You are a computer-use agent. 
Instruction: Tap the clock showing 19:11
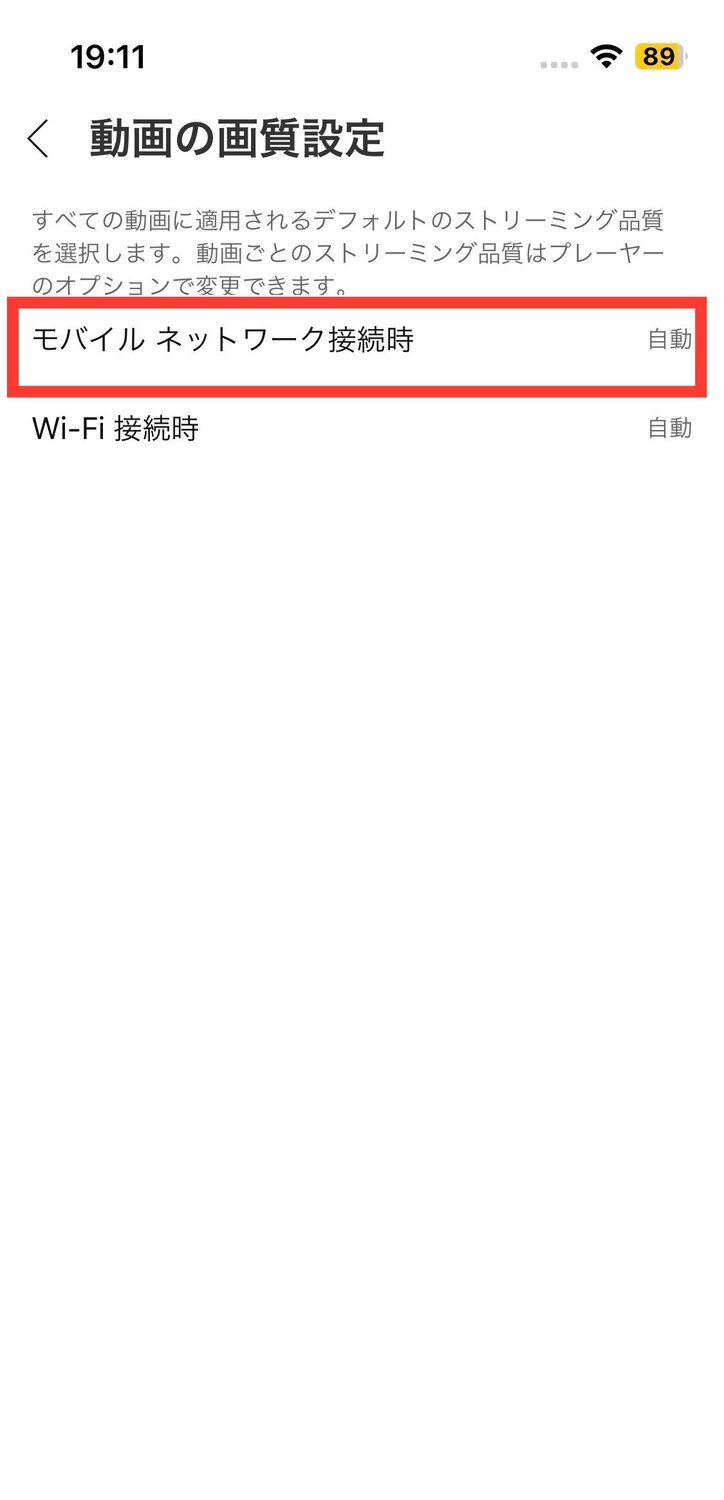(x=110, y=57)
